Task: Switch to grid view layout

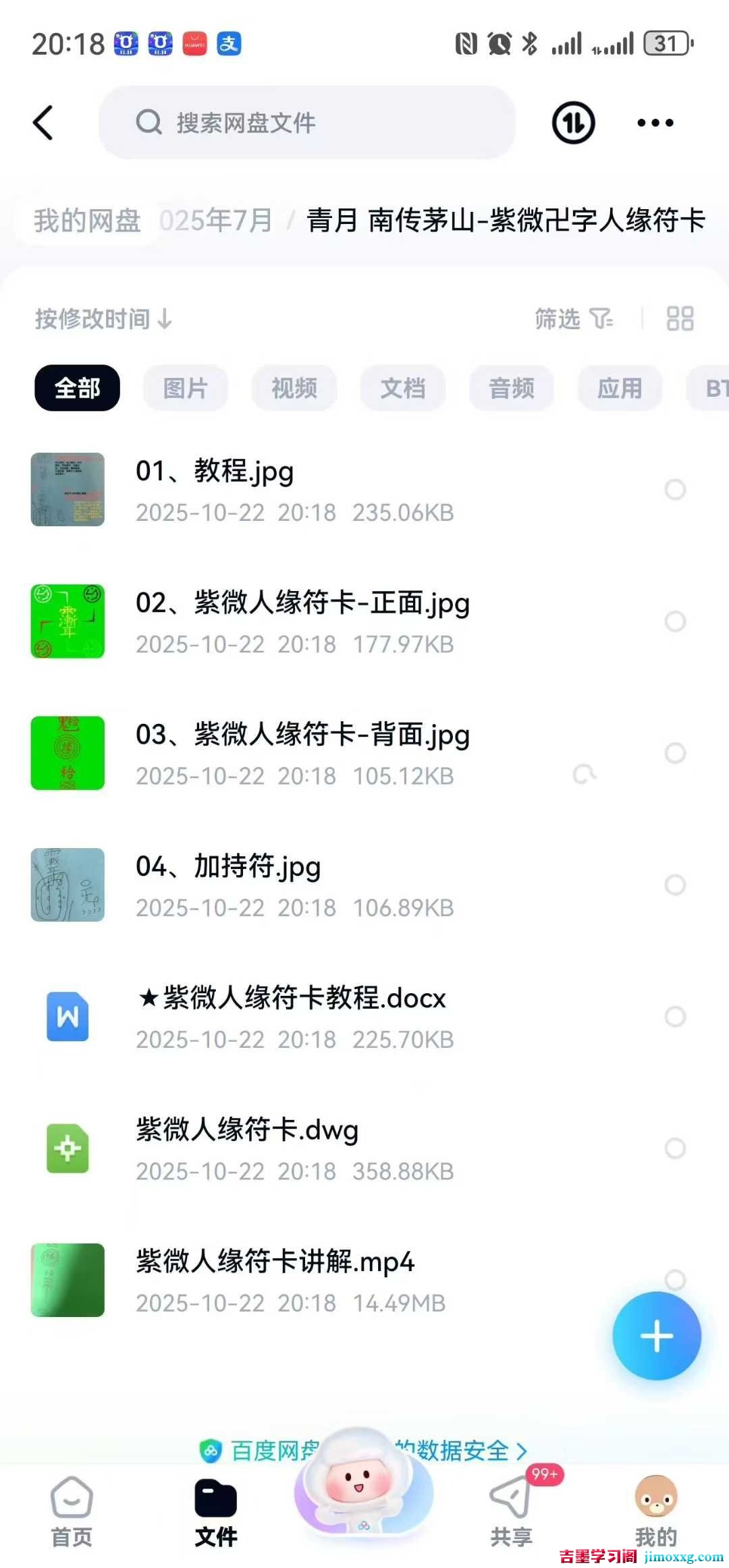Action: point(678,319)
